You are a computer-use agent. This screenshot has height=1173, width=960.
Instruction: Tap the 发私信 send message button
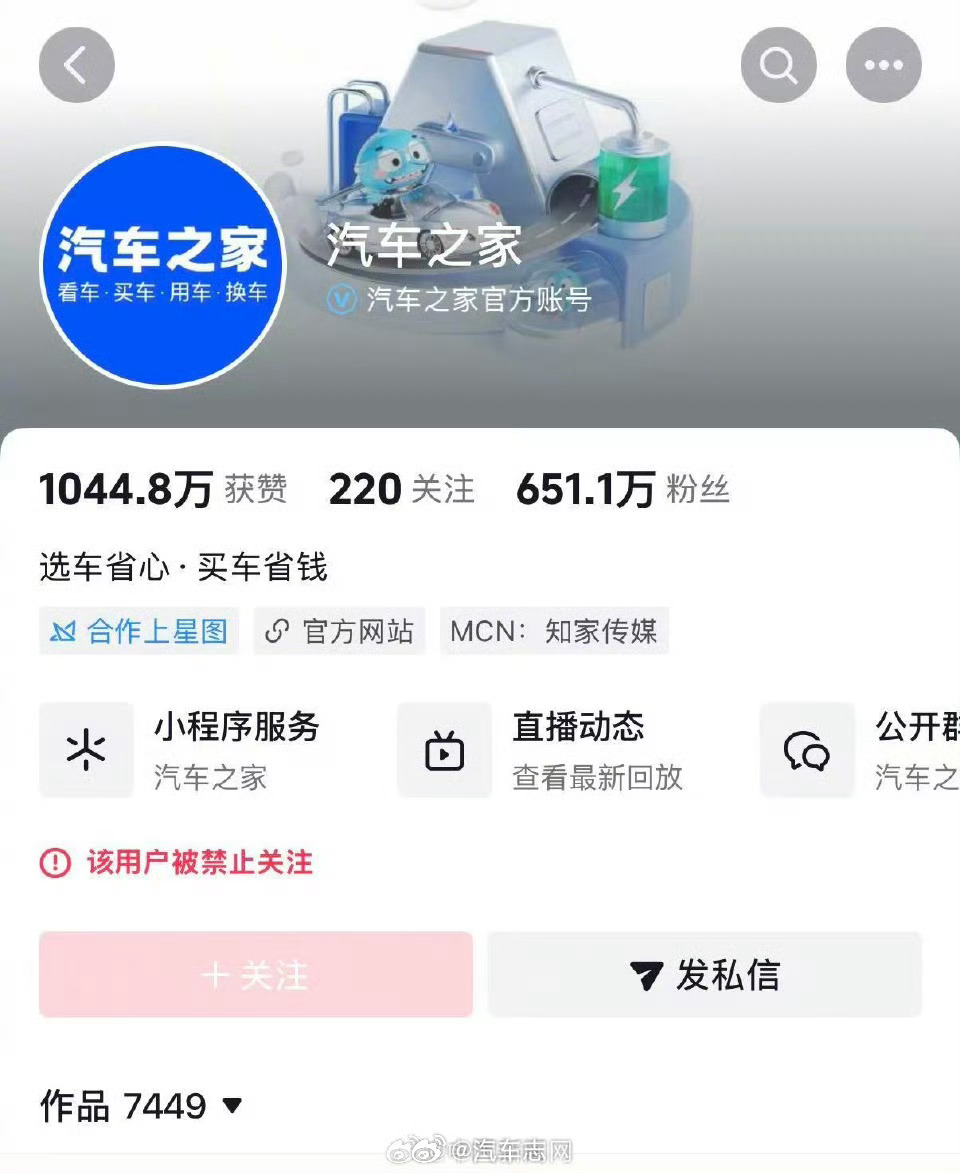coord(703,973)
